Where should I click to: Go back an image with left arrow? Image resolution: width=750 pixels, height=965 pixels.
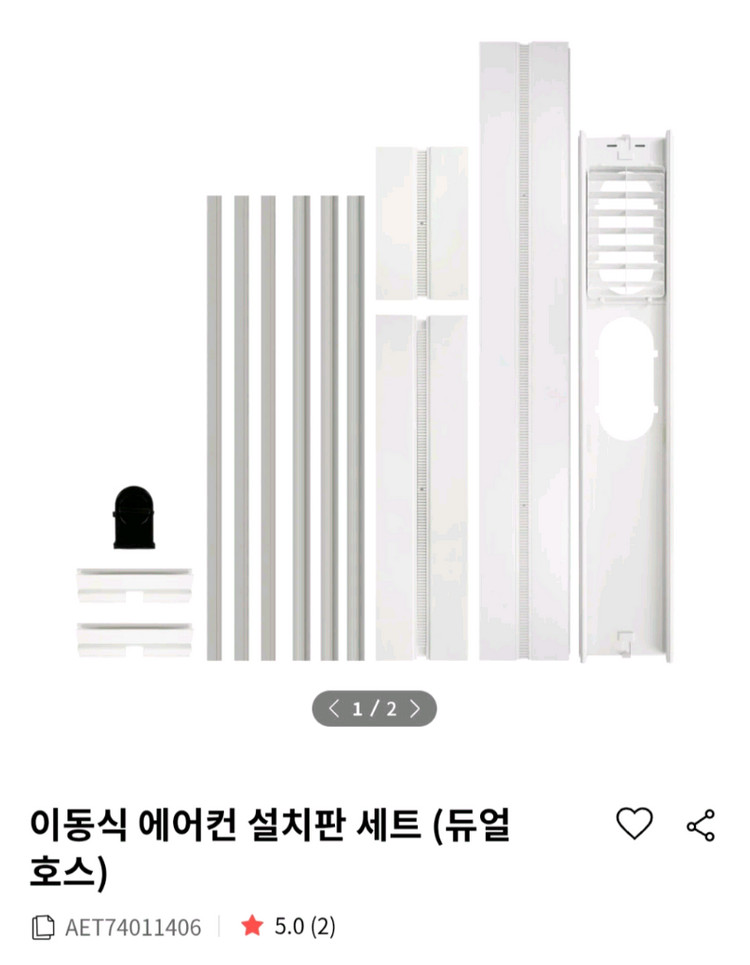[x=333, y=708]
